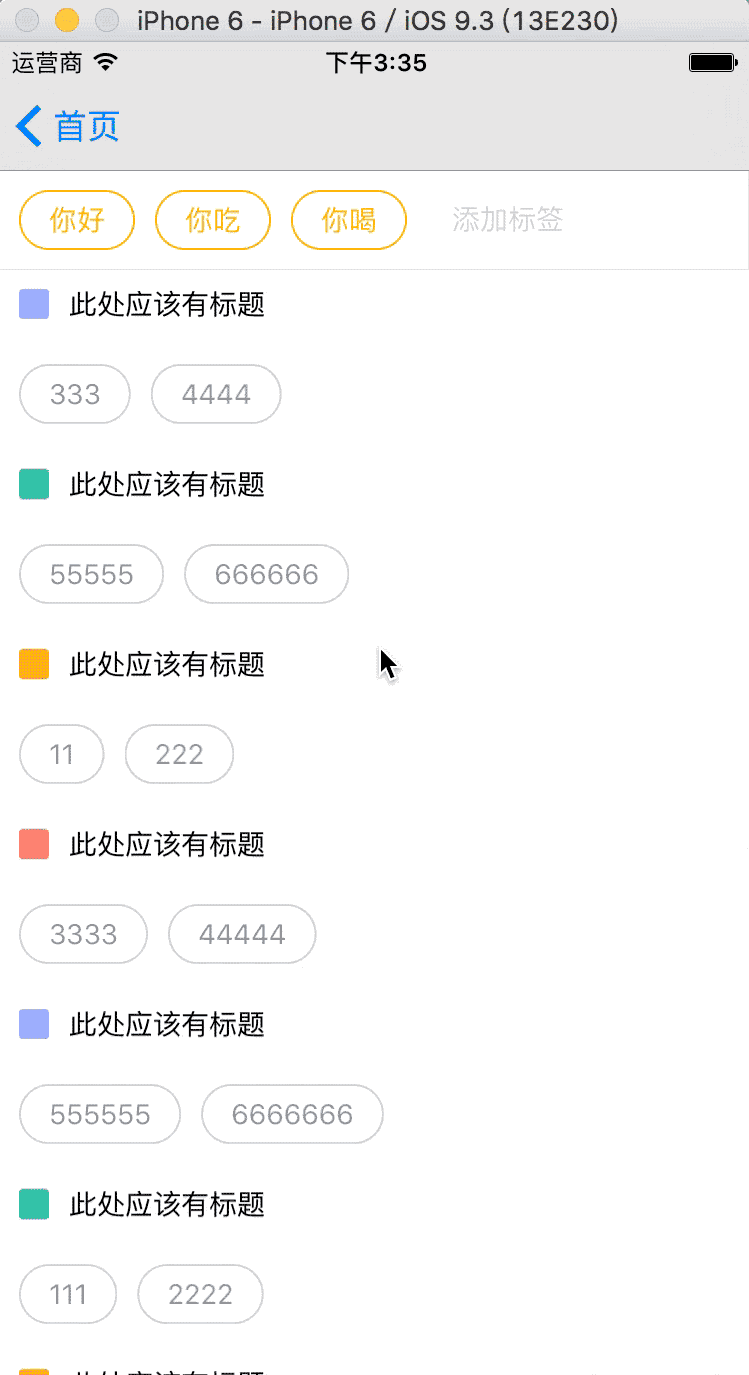Image resolution: width=749 pixels, height=1375 pixels.
Task: Select the 333 tag
Action: tap(75, 394)
